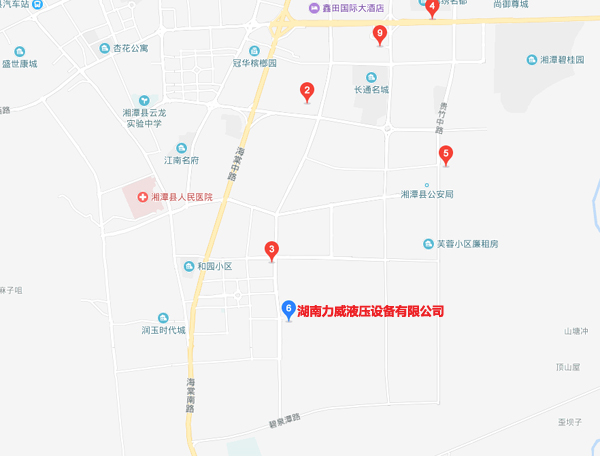Screen dimensions: 600x456
Task: Tap the red marker numbered 2
Action: coord(307,92)
